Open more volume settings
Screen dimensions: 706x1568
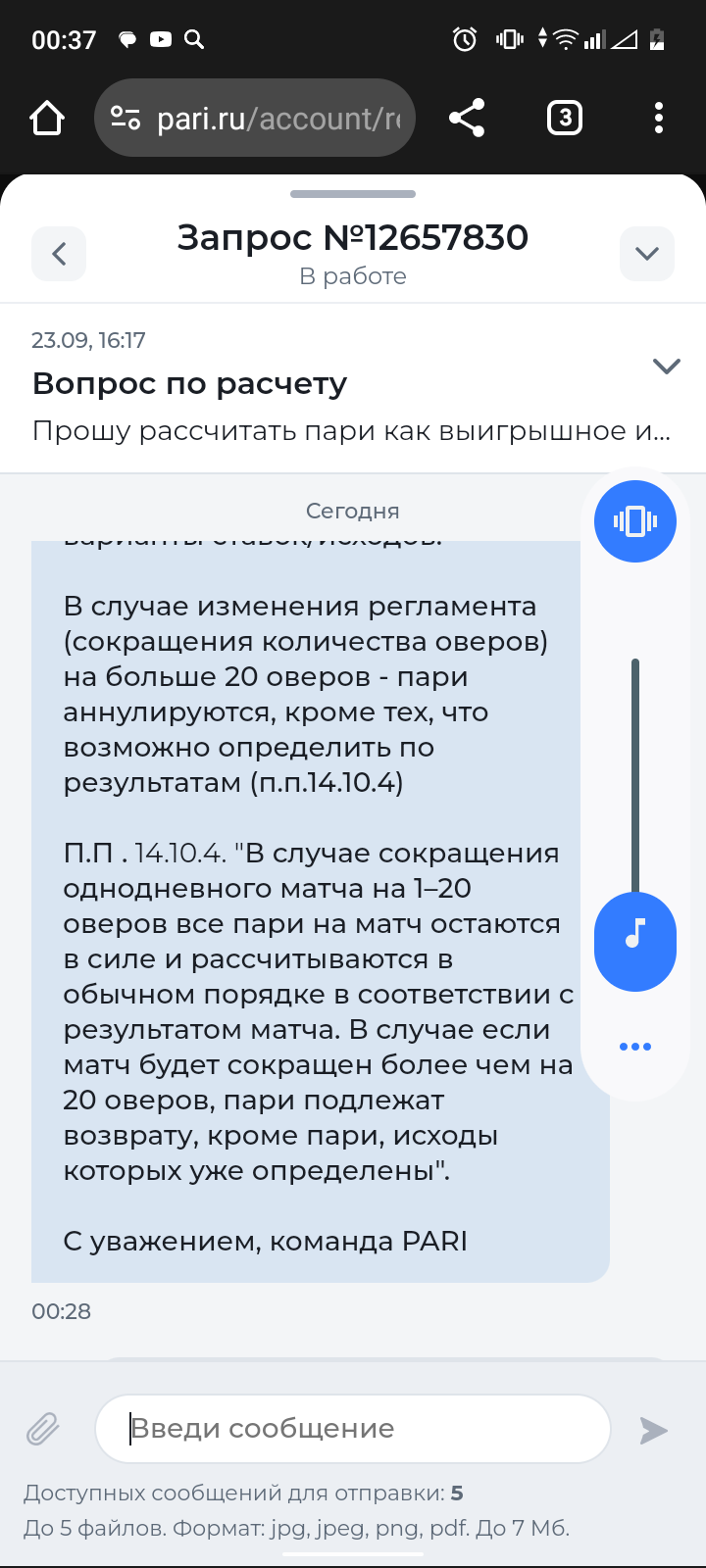(x=634, y=1047)
